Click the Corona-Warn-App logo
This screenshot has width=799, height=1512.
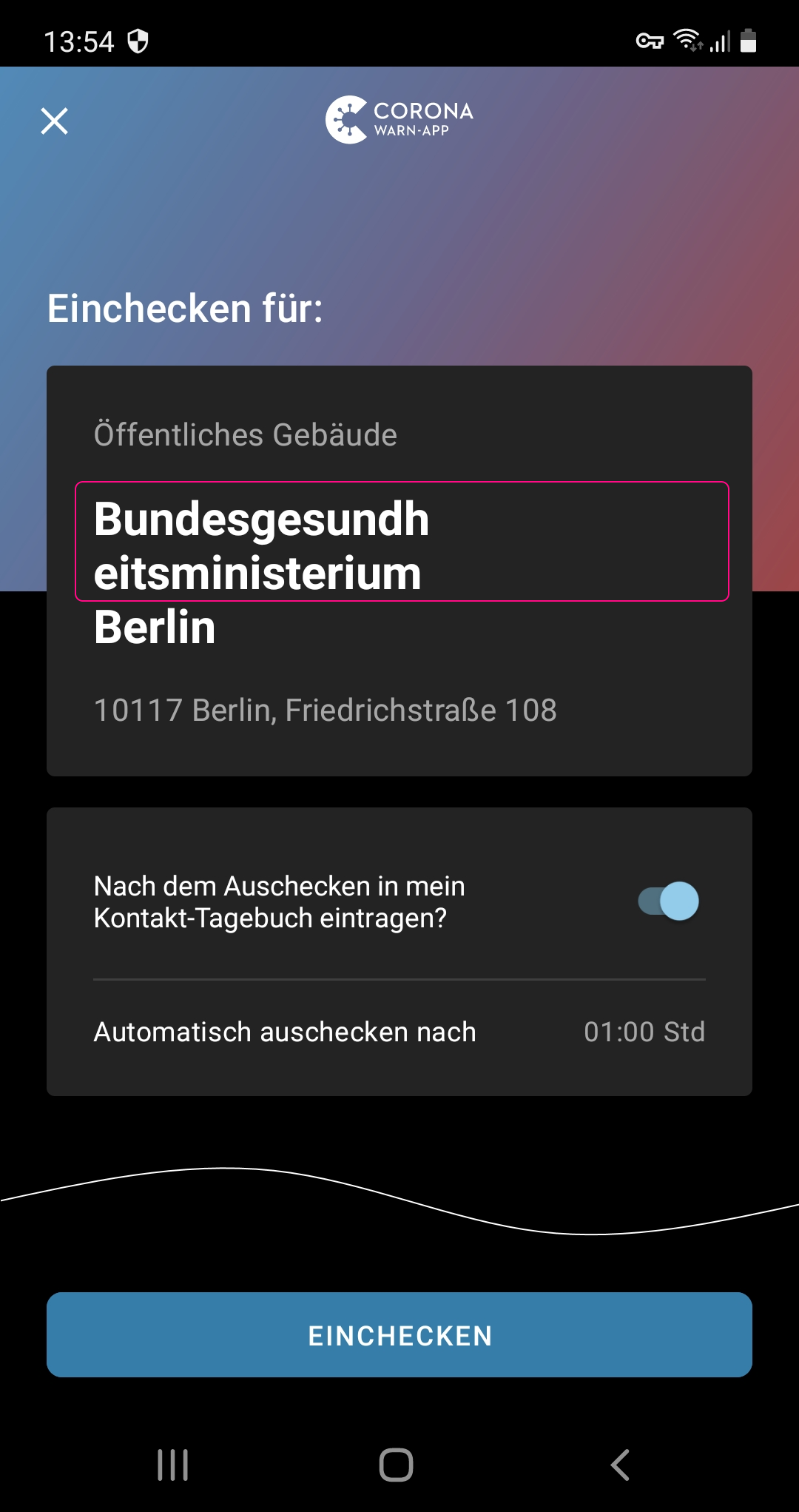click(398, 118)
